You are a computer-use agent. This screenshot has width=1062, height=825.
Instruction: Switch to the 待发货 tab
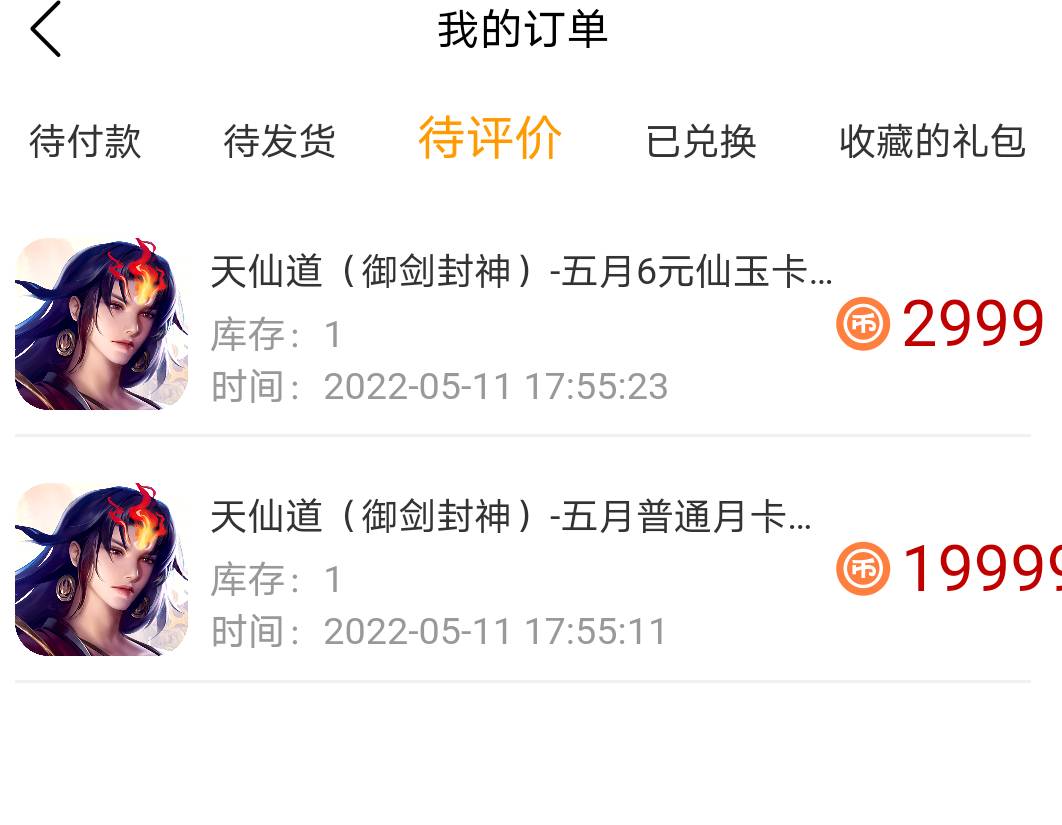point(279,141)
